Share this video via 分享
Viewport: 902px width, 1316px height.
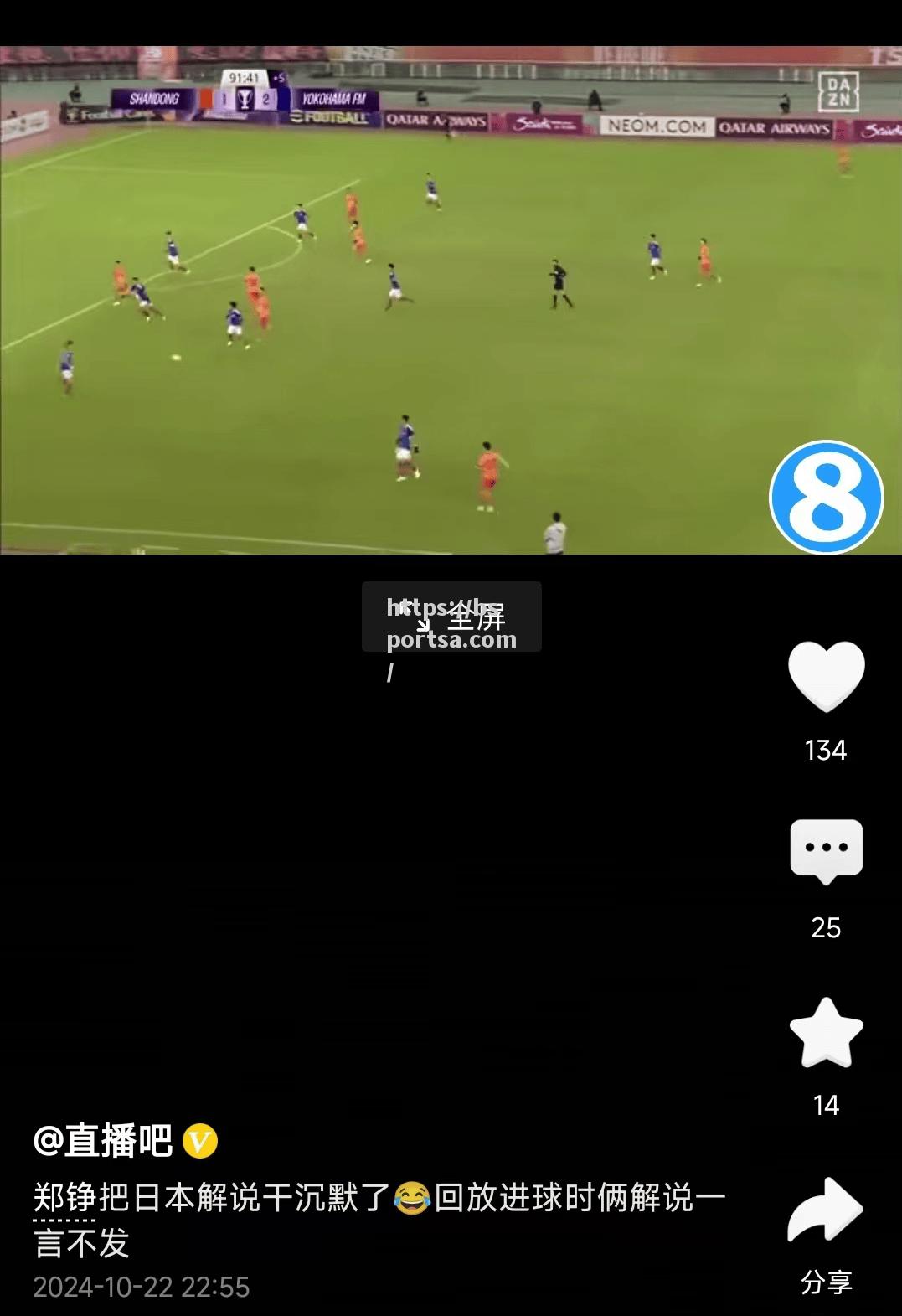coord(826,1212)
